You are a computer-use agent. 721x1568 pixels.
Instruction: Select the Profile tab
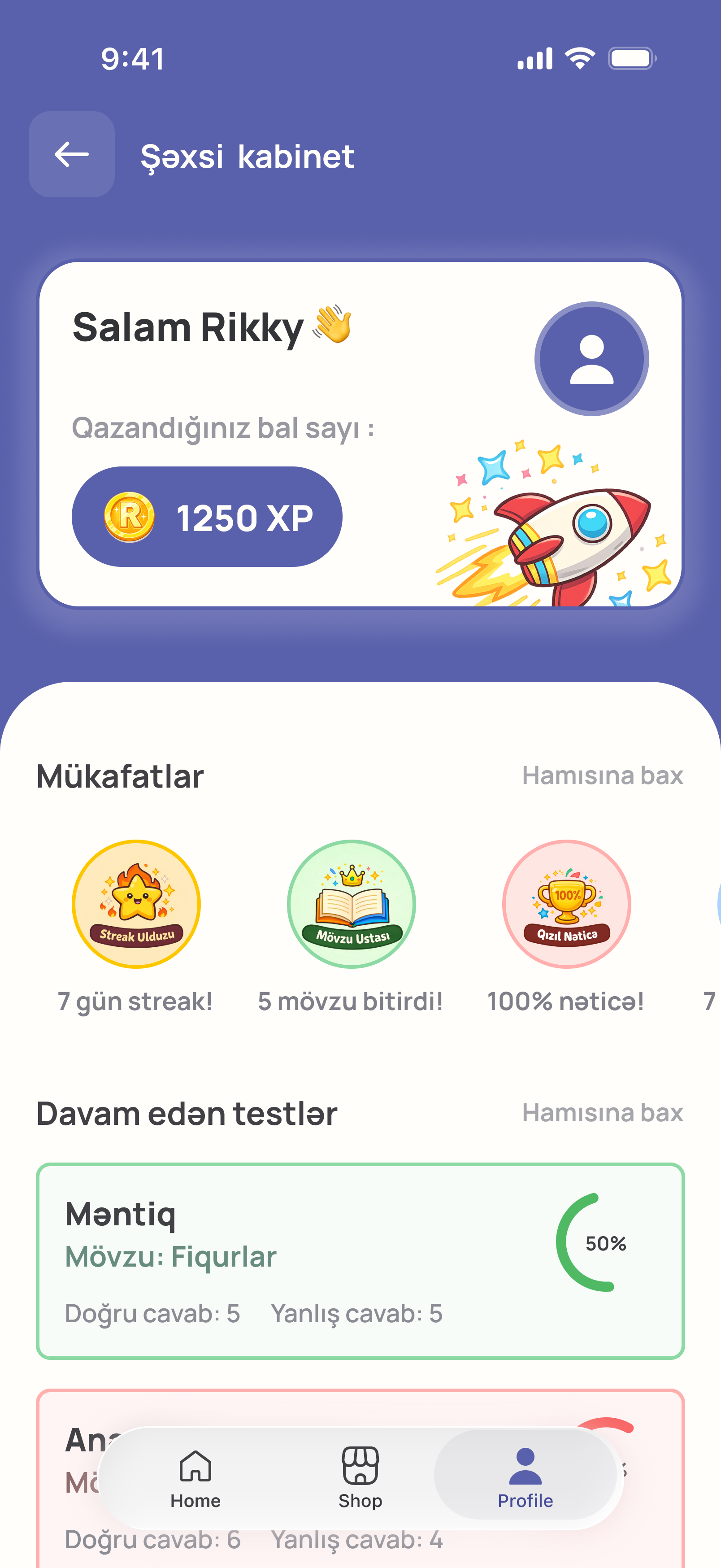(526, 1477)
